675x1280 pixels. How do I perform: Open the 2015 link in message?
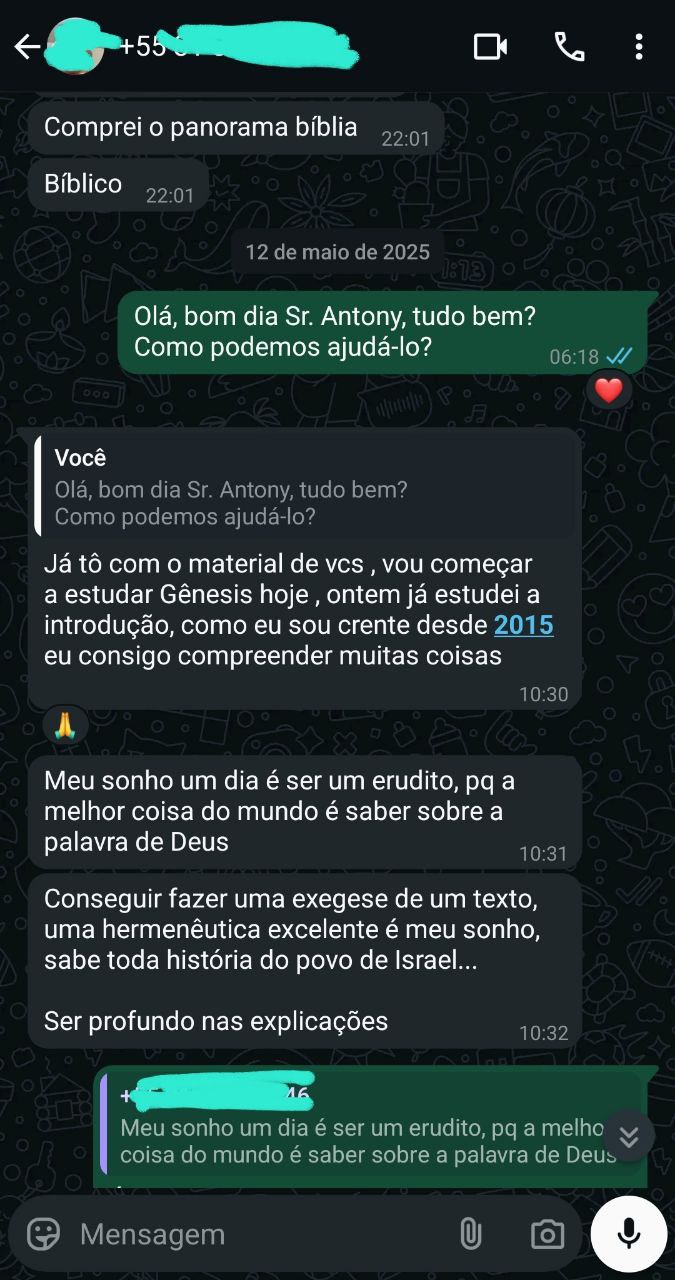click(x=524, y=625)
